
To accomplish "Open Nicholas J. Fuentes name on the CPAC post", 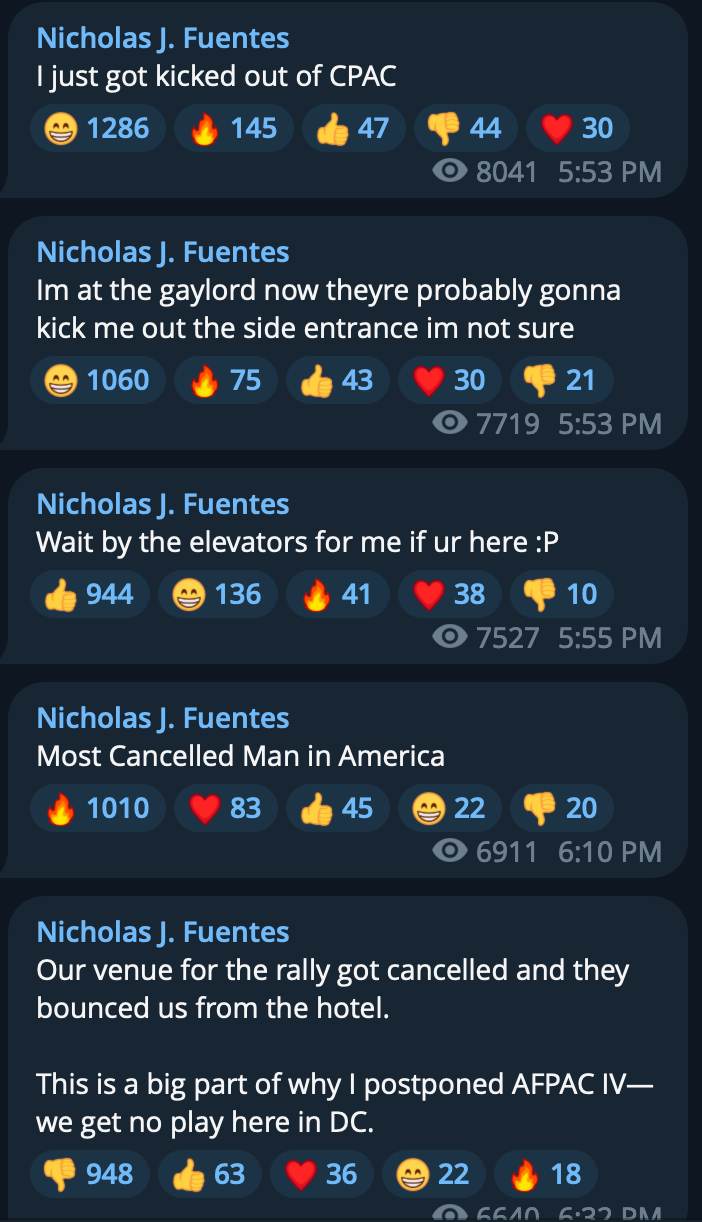I will click(x=163, y=38).
